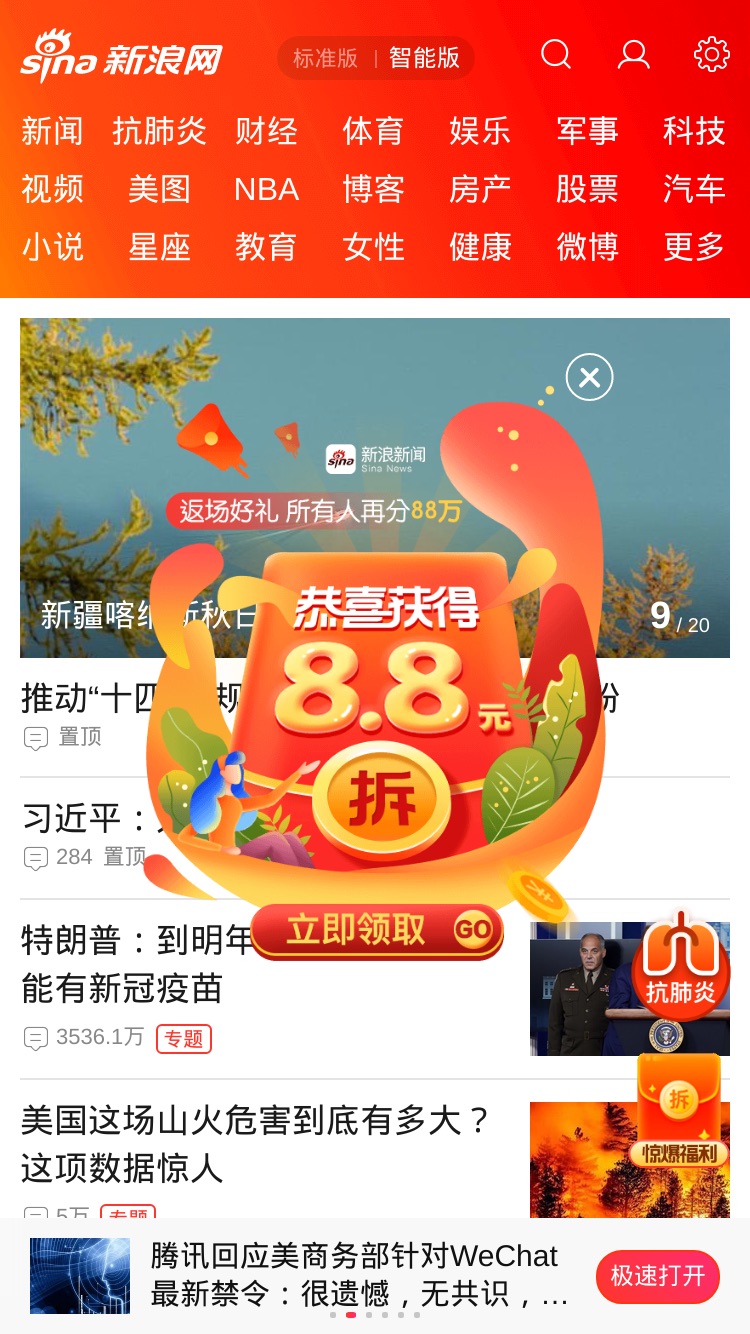
Task: Switch to 智能版 mode
Action: [424, 58]
